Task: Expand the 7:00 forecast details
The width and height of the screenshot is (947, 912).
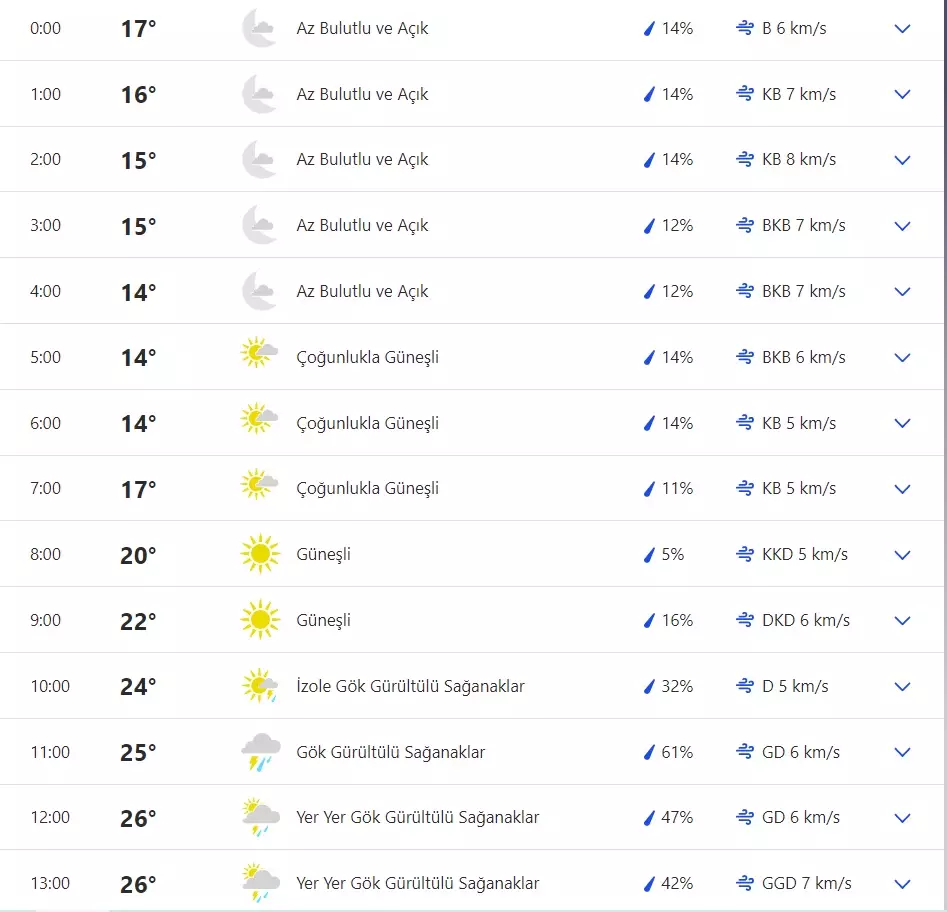Action: (902, 489)
